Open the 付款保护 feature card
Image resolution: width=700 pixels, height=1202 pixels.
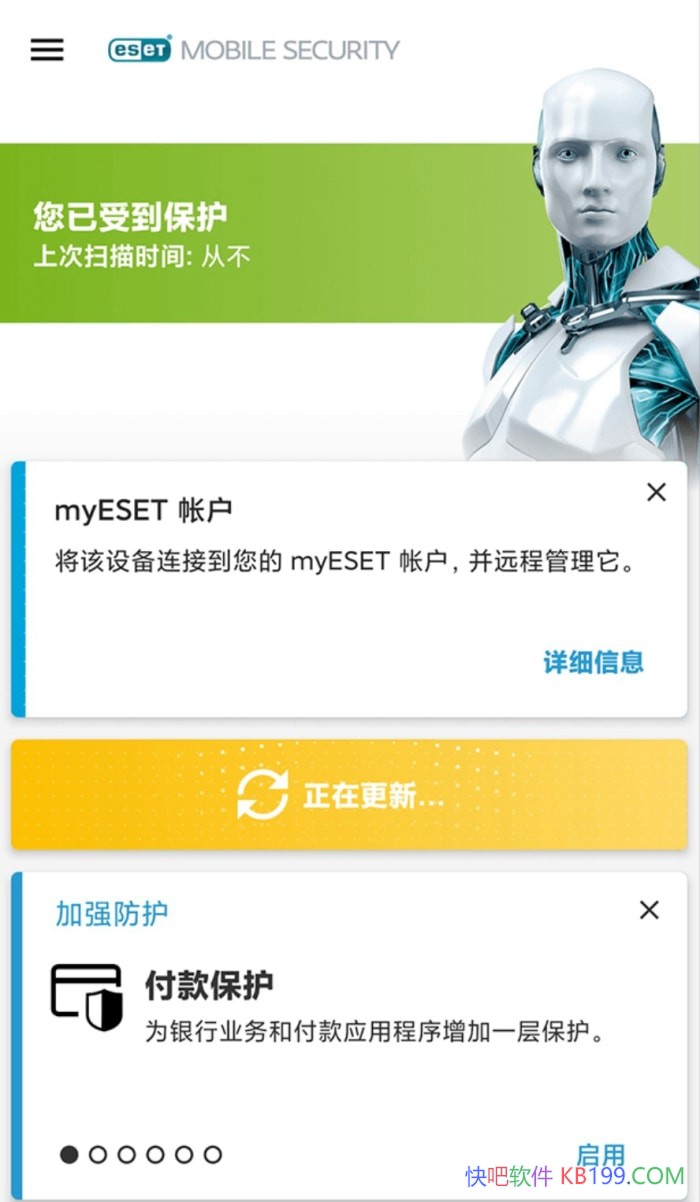click(x=350, y=1010)
